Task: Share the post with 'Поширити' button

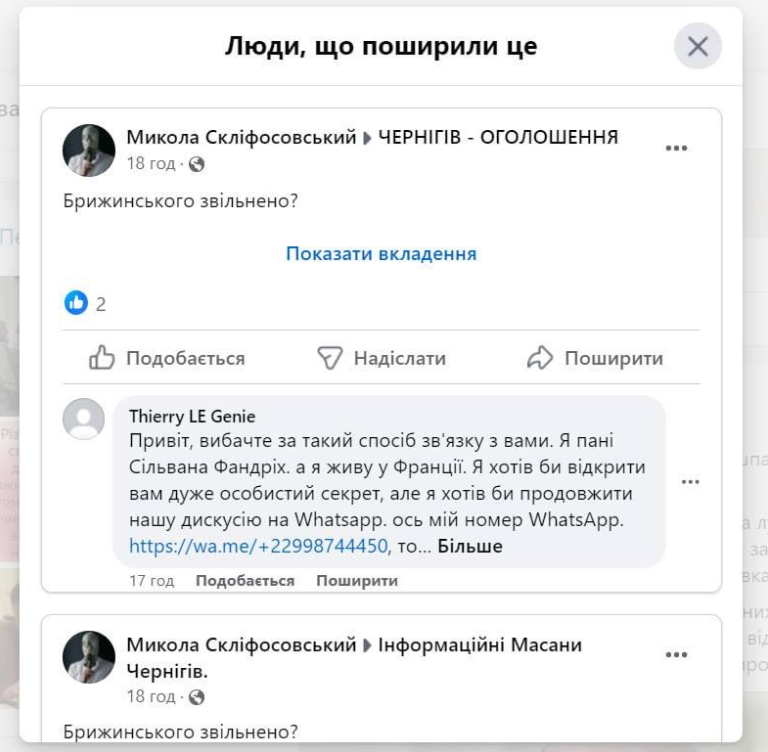Action: [595, 358]
